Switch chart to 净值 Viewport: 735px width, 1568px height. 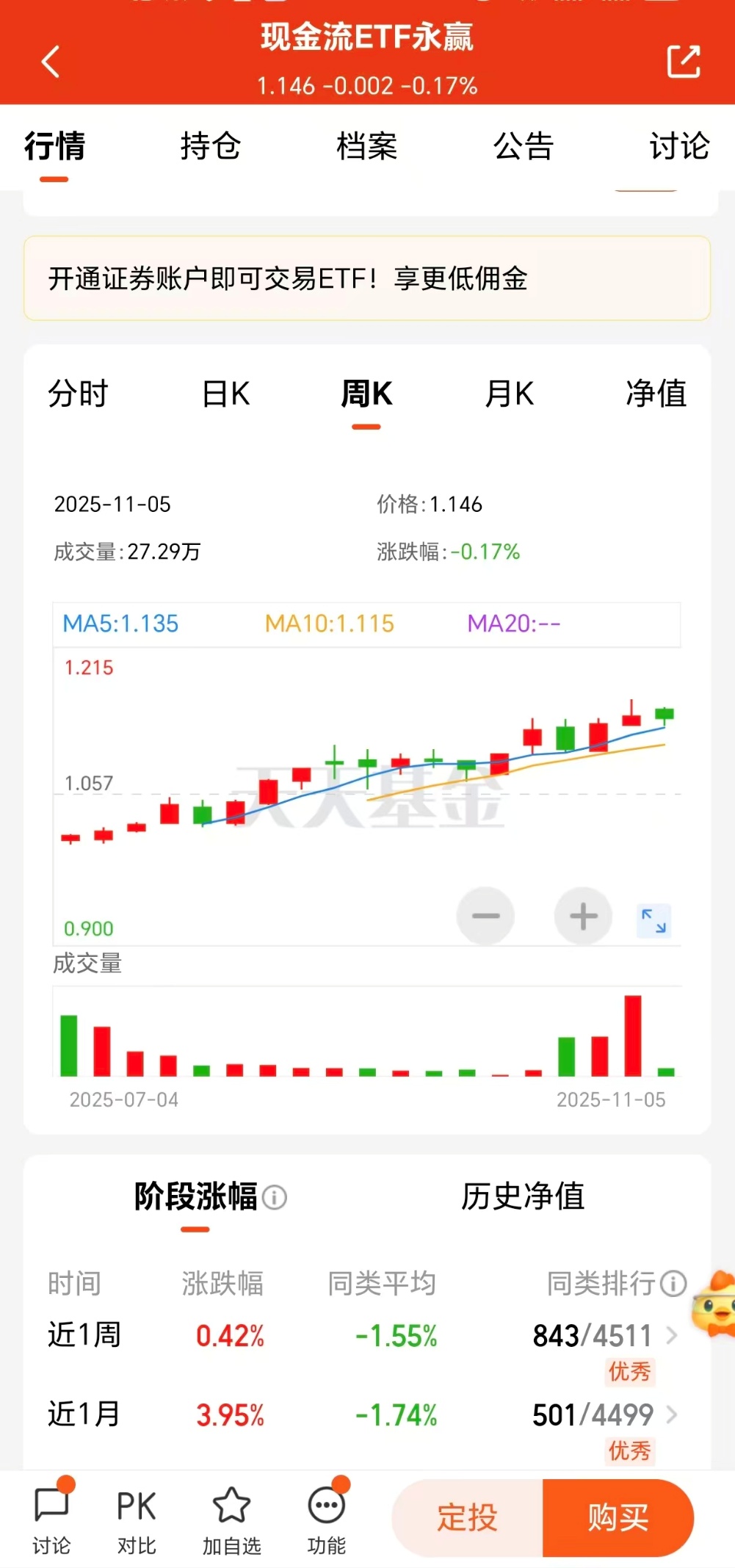coord(656,394)
